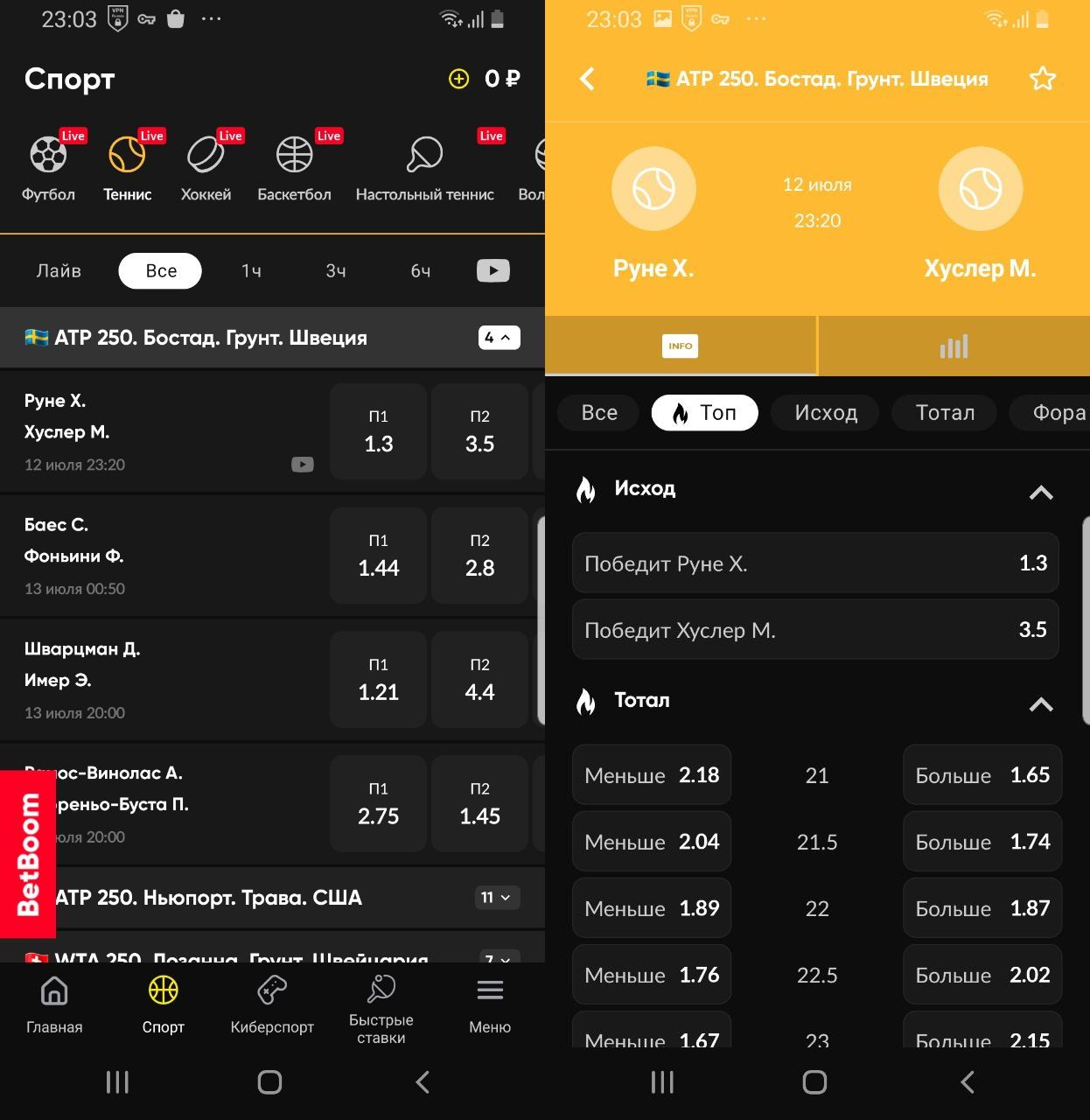This screenshot has width=1090, height=1120.
Task: Pick Больше 21.5 total at 1.74
Action: click(982, 842)
